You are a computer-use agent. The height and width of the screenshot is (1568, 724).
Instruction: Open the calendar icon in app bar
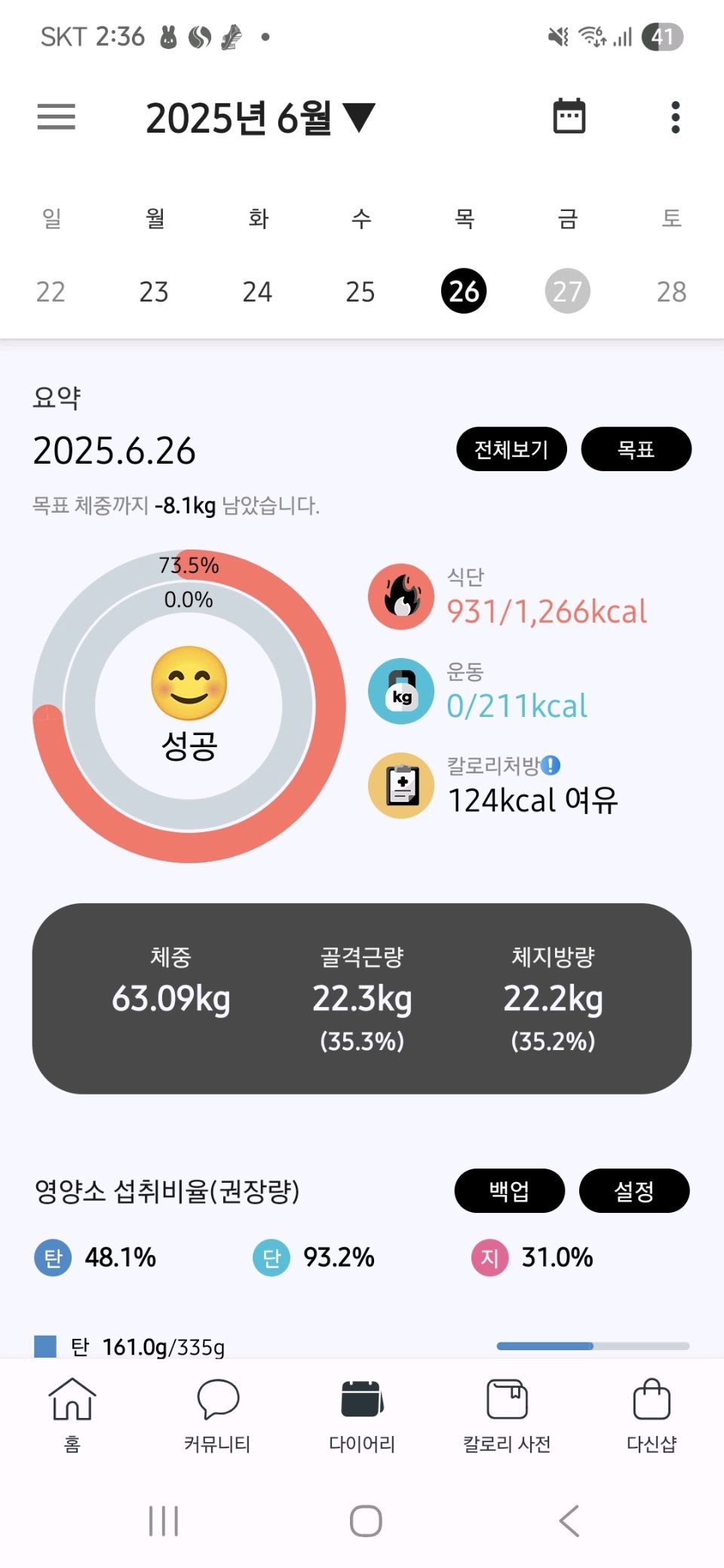coord(569,116)
